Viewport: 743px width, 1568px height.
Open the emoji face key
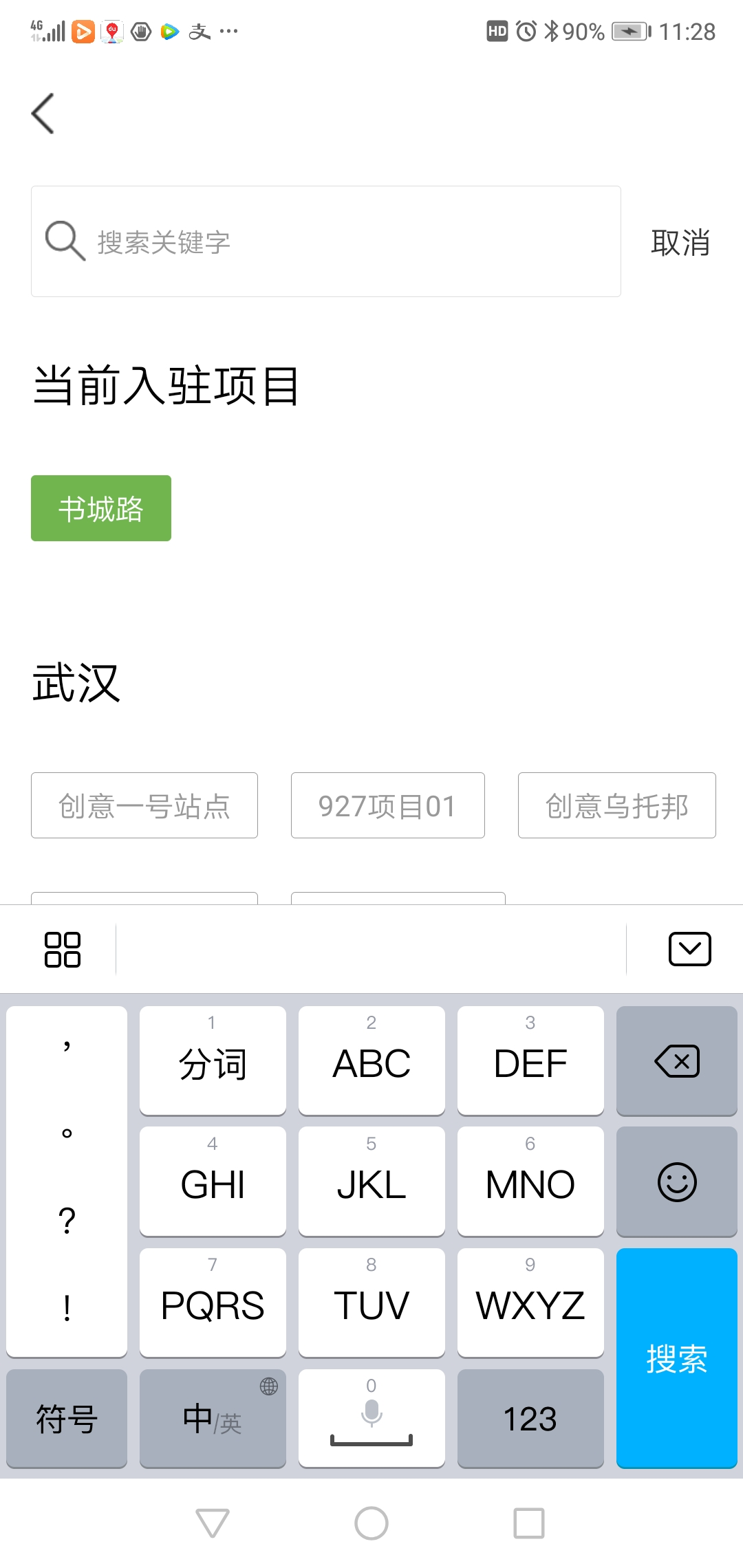click(676, 1182)
